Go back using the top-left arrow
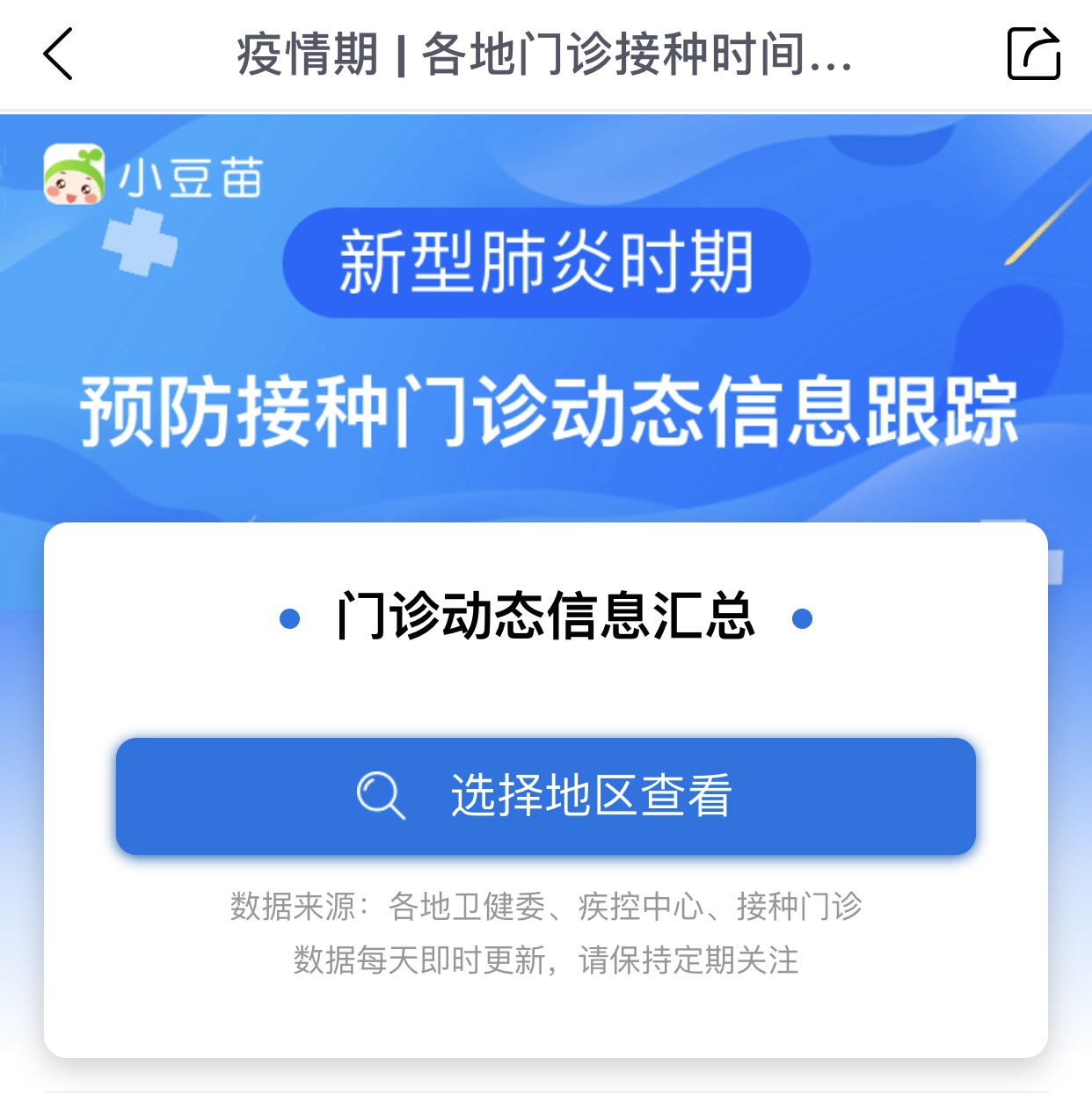Screen dimensions: 1092x1095 coord(58,55)
